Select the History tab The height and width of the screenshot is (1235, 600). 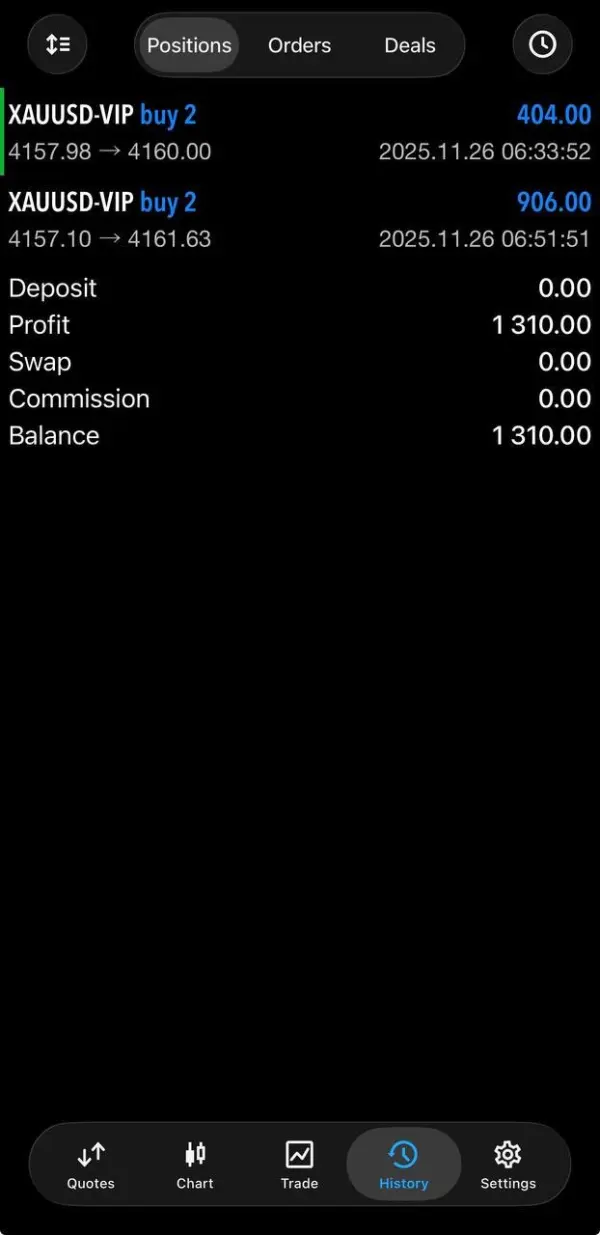[403, 1166]
